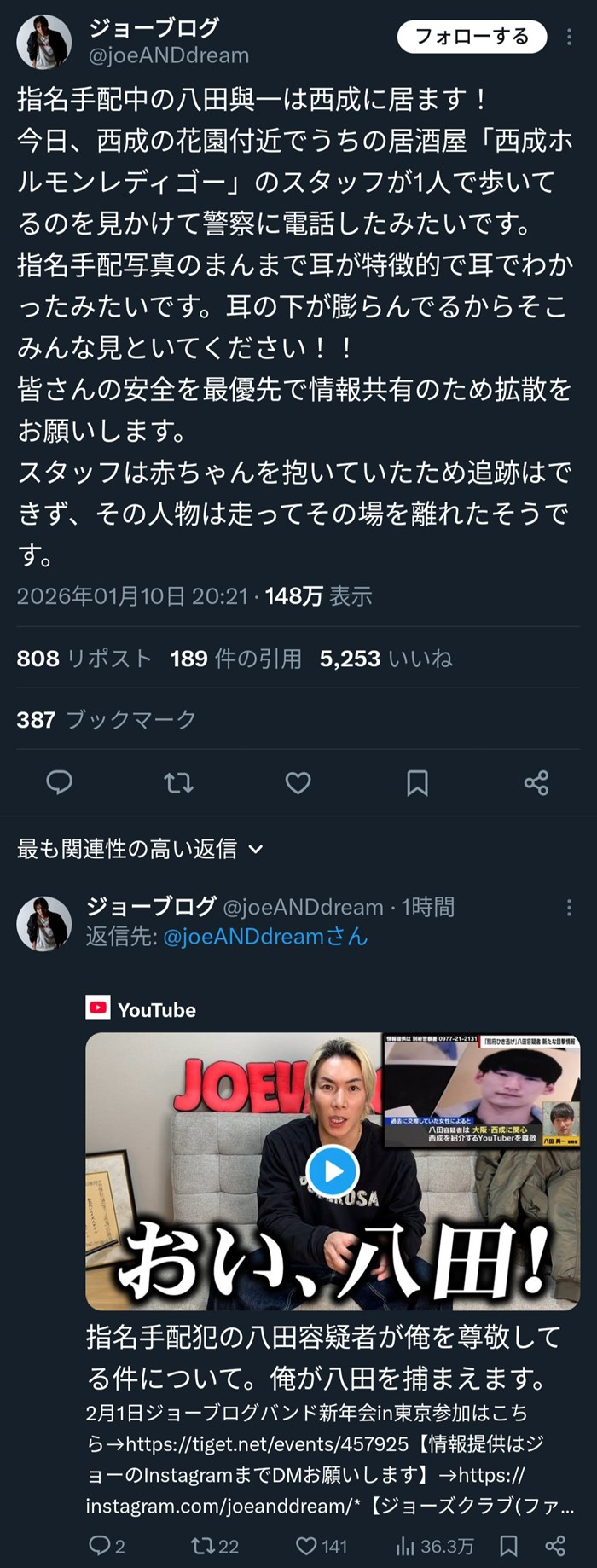Play the おい、八田! YouTube video
The width and height of the screenshot is (597, 1568).
pos(333,1171)
